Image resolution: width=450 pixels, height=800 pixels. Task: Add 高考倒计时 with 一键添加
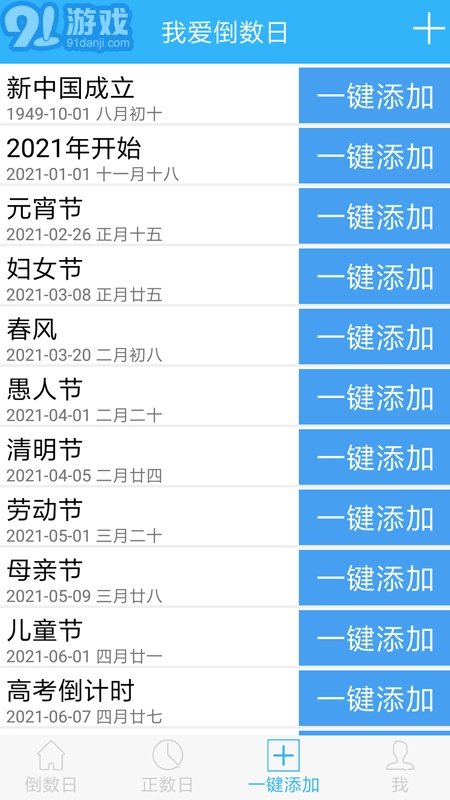[x=374, y=697]
